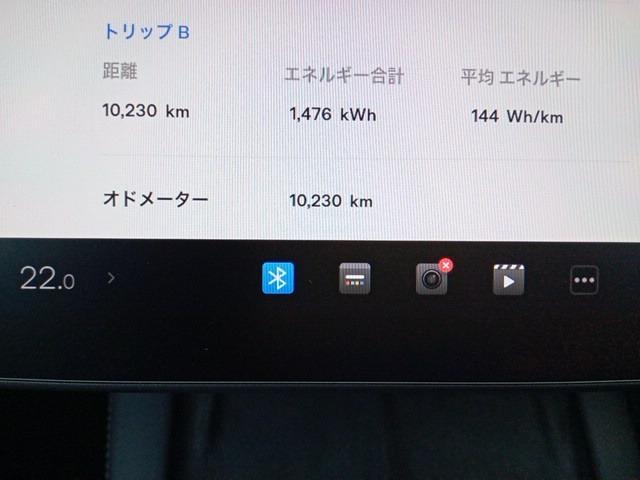The width and height of the screenshot is (640, 480).
Task: Open the dashcam camera app
Action: (432, 279)
